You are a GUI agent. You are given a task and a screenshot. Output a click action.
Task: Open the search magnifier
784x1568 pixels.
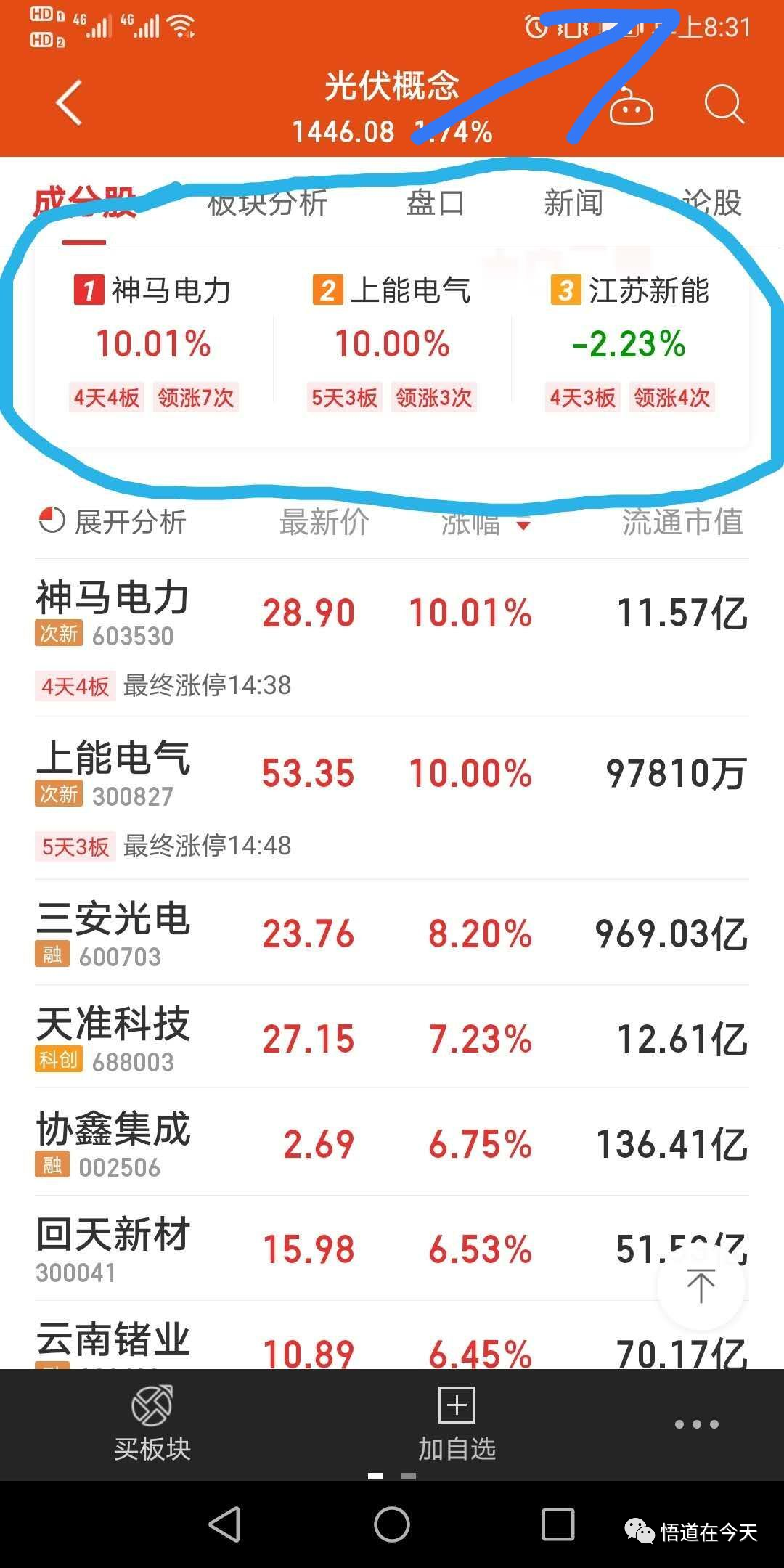coord(724,105)
